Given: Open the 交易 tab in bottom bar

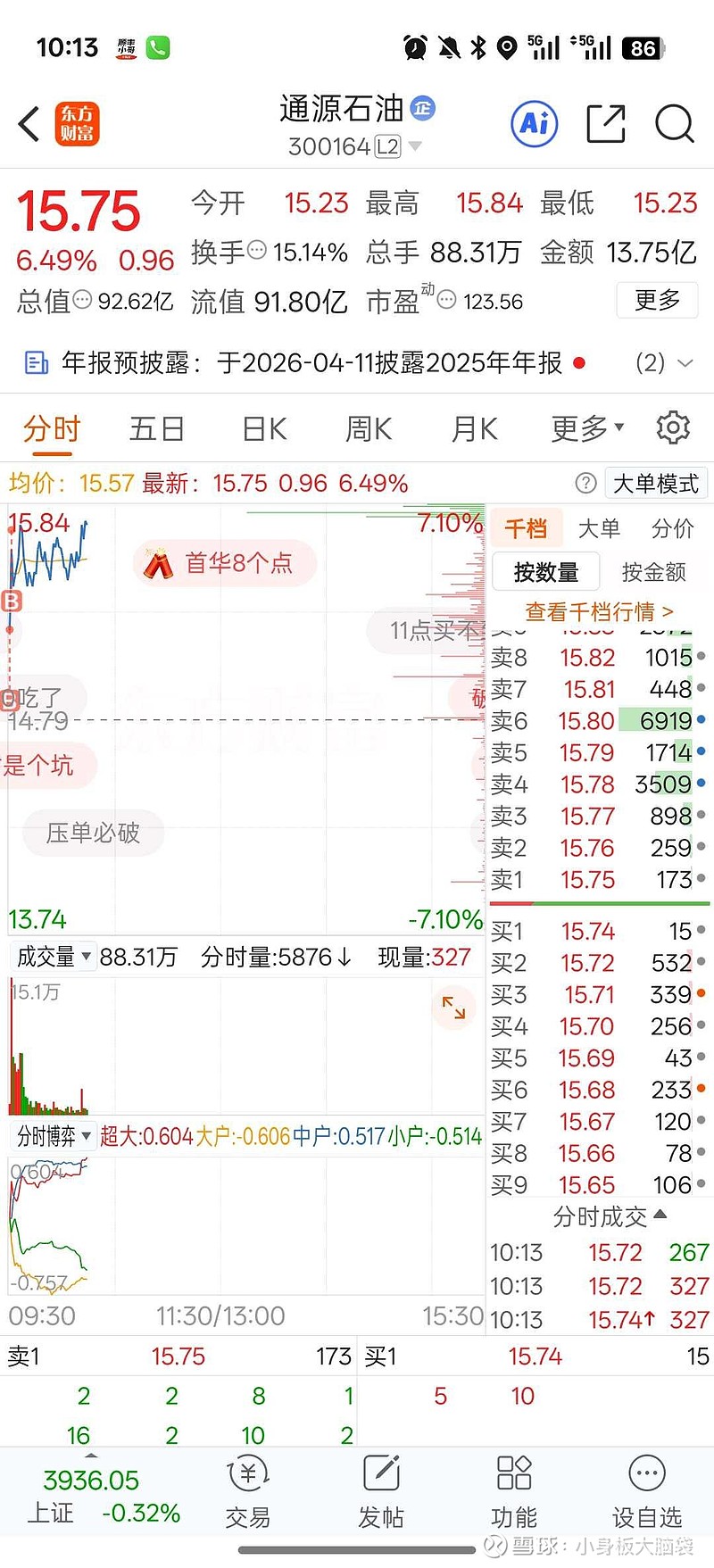Looking at the screenshot, I should point(247,1490).
